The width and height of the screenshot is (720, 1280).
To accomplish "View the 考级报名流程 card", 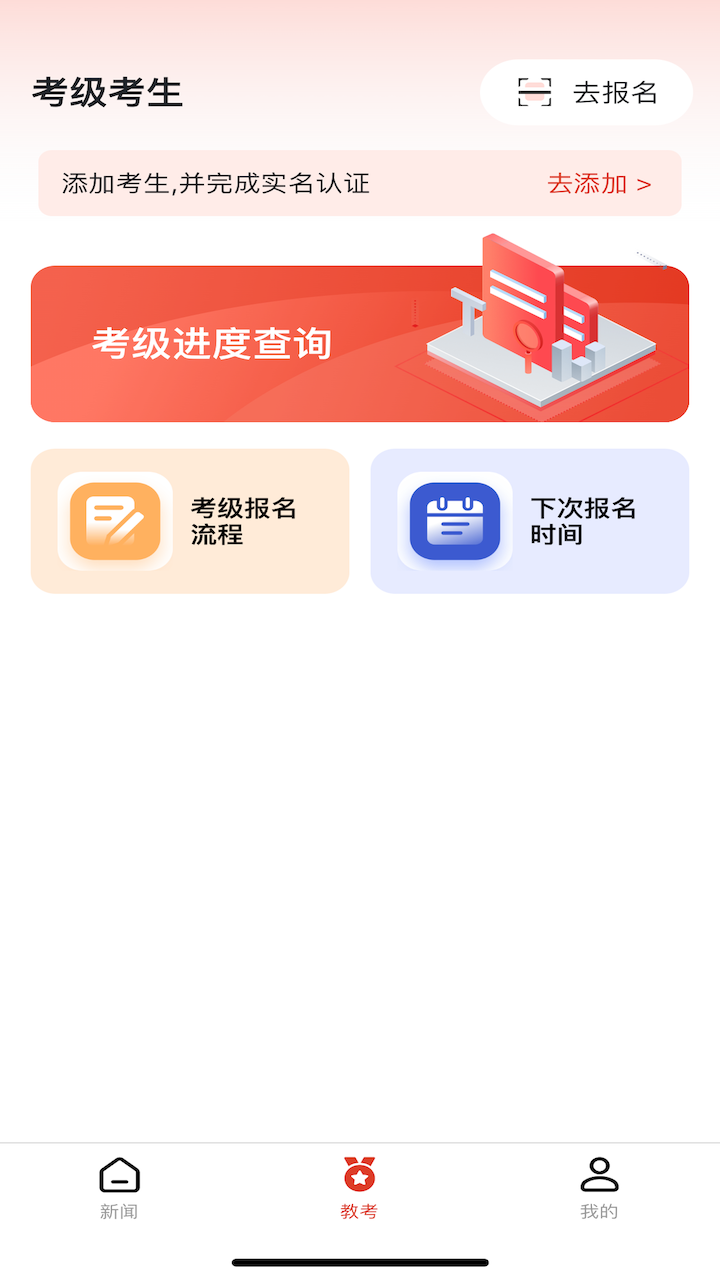I will coord(190,521).
